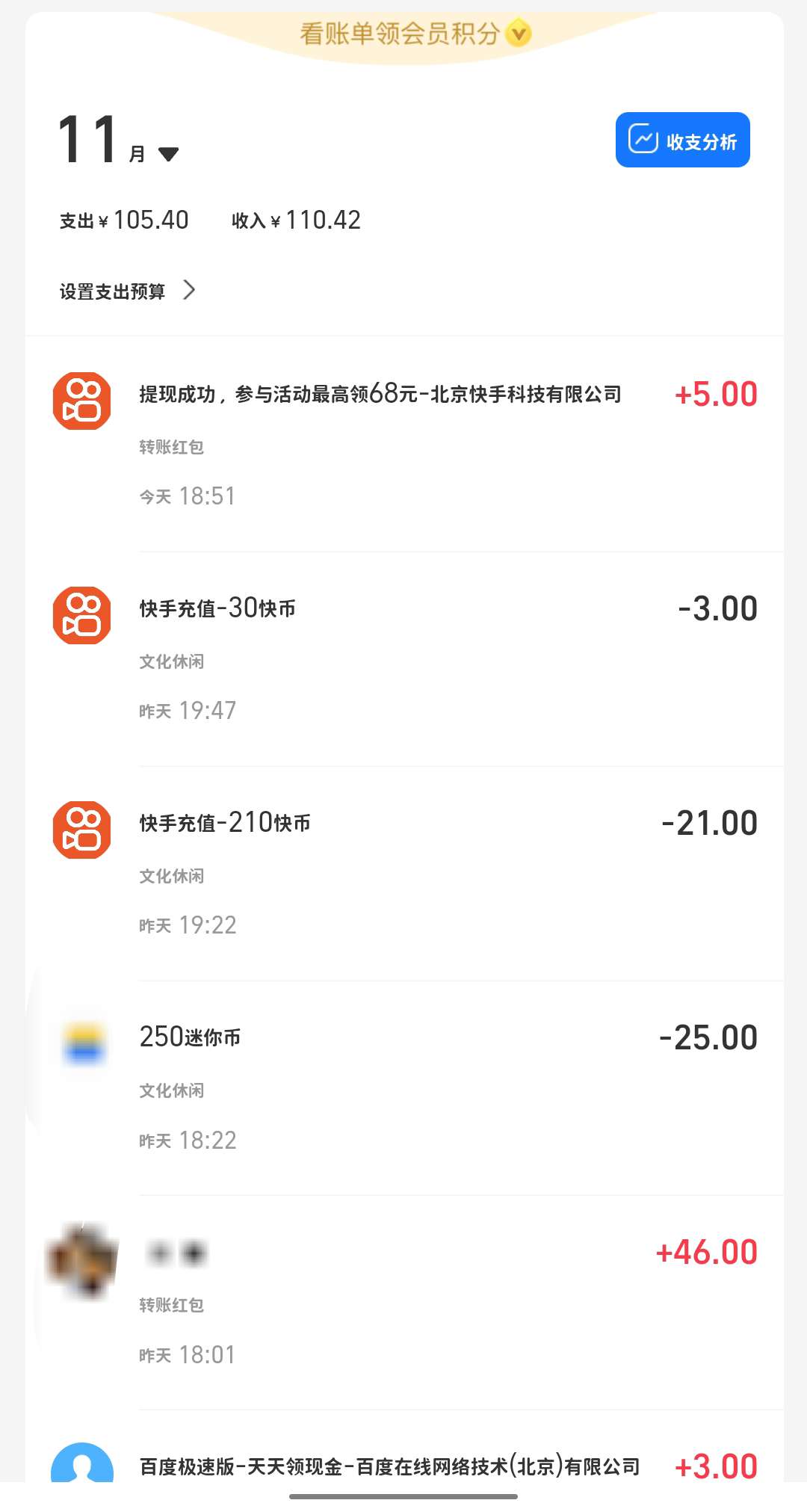View the 快手充值-30快币 transaction details

(404, 659)
